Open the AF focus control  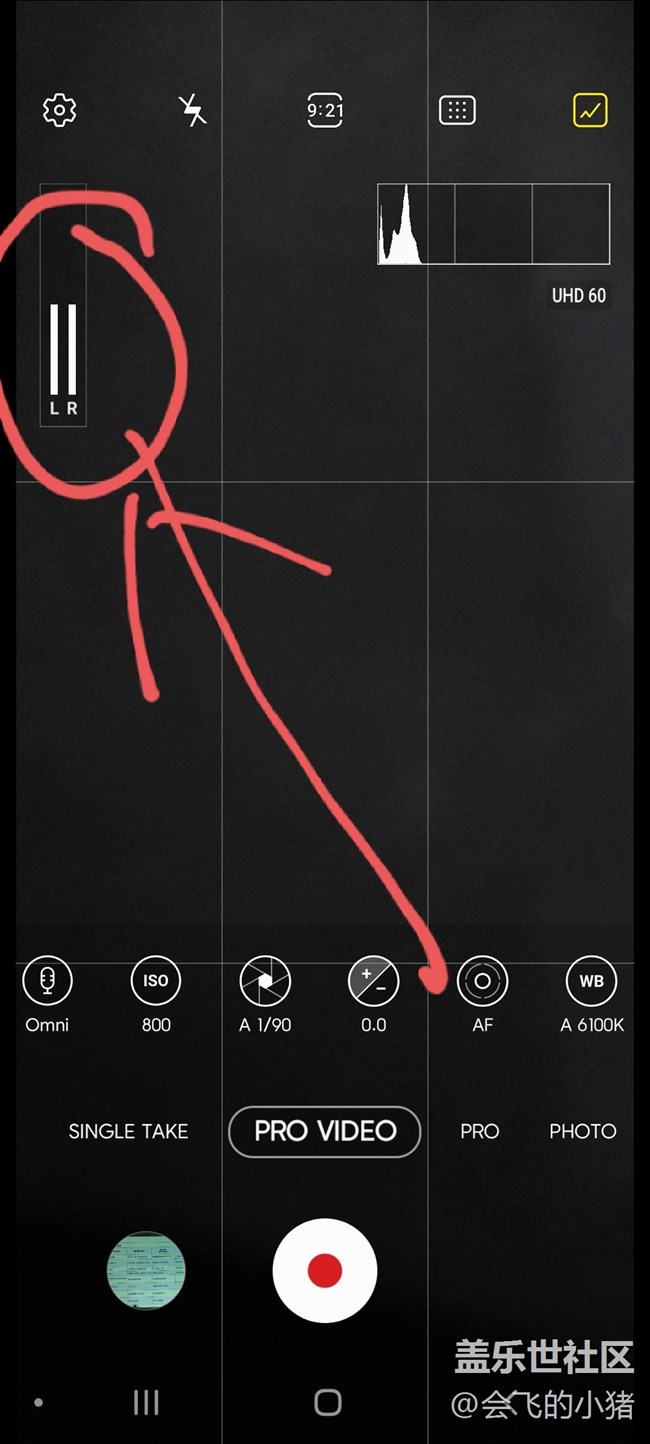coord(482,996)
